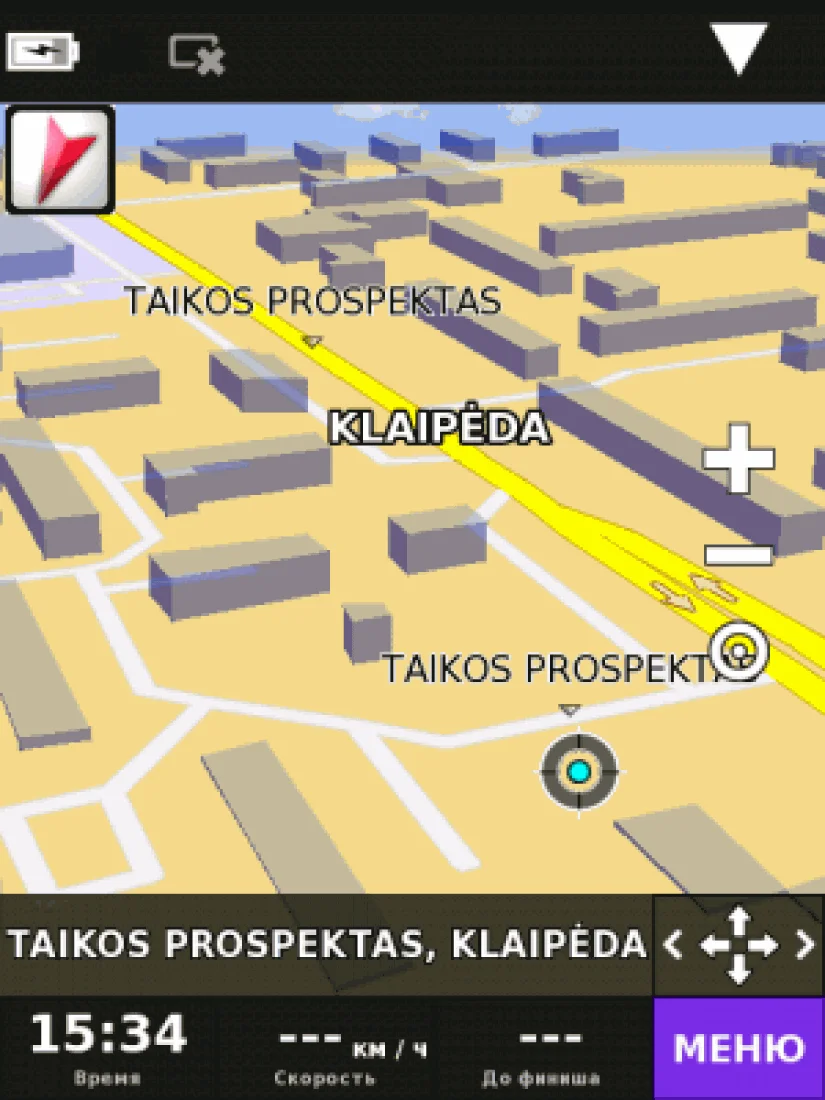Image resolution: width=825 pixels, height=1100 pixels.
Task: Tap the four-way map move arrows
Action: [738, 944]
